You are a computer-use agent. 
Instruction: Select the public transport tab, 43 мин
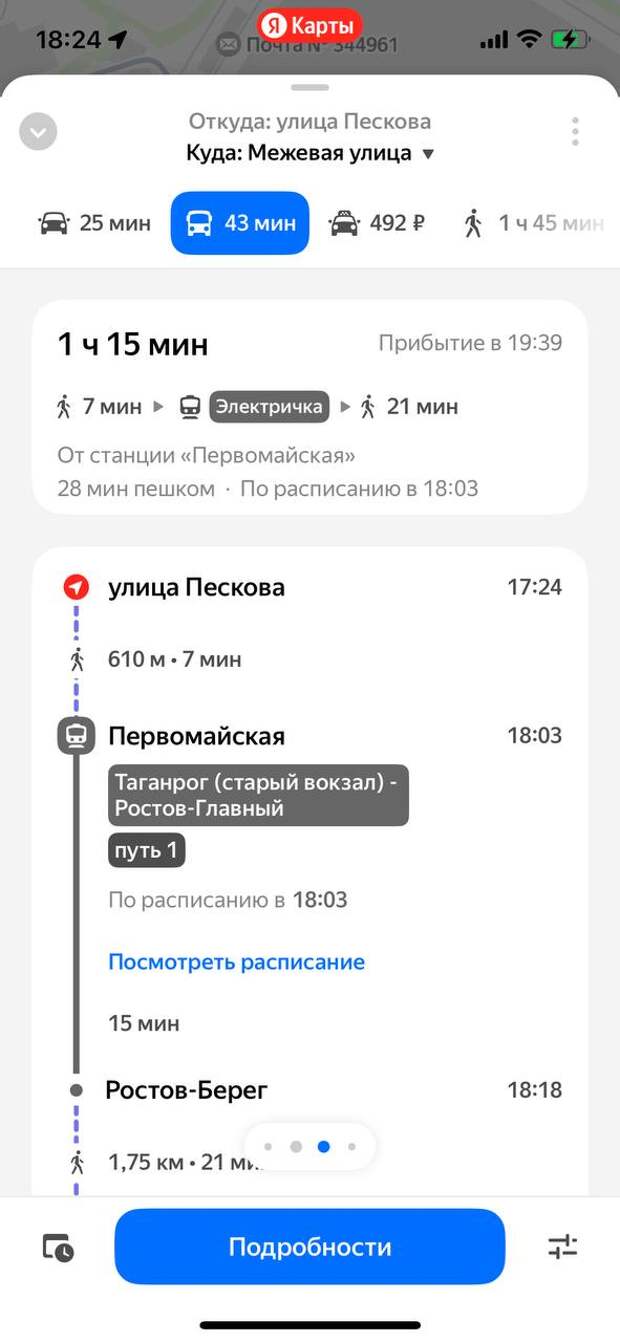(x=240, y=223)
